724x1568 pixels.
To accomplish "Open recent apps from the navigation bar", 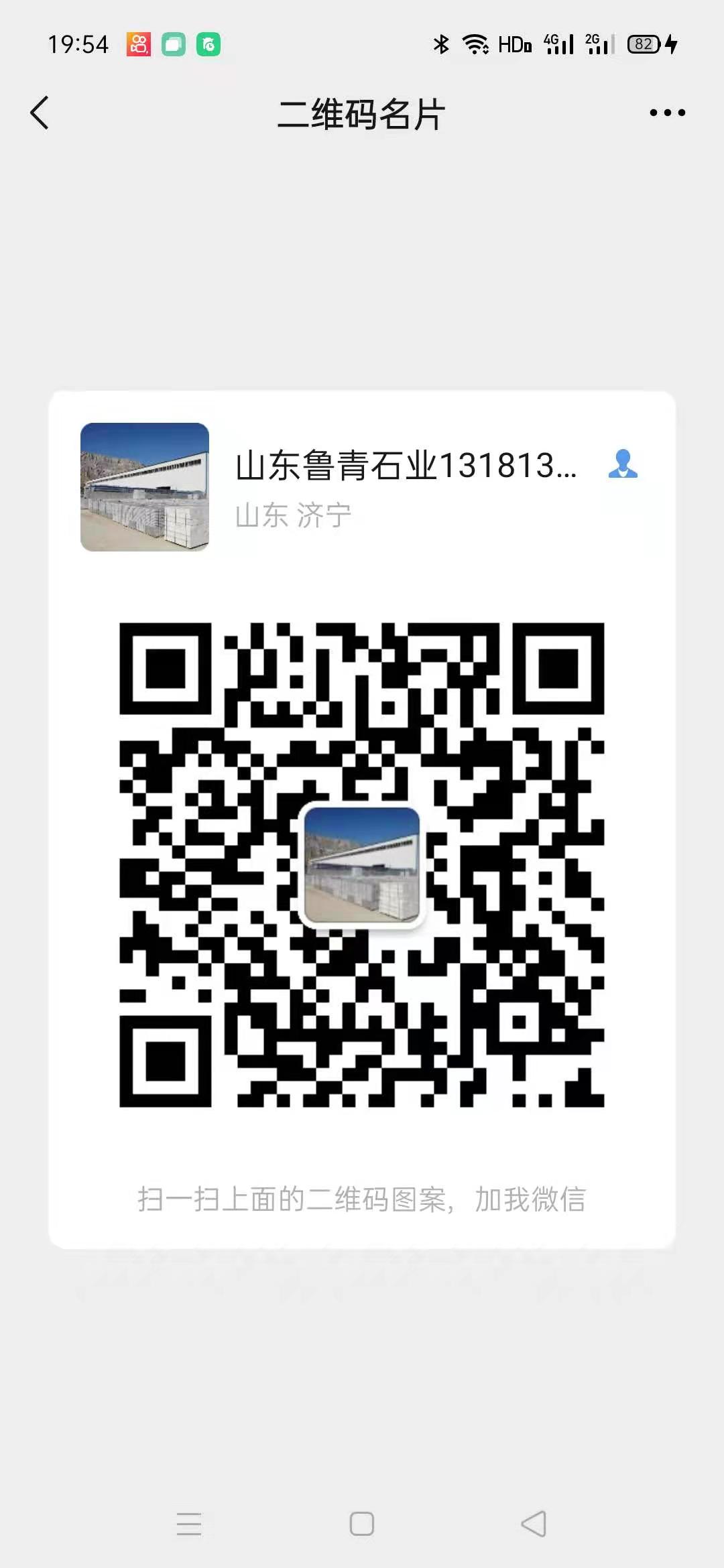I will point(189,1524).
